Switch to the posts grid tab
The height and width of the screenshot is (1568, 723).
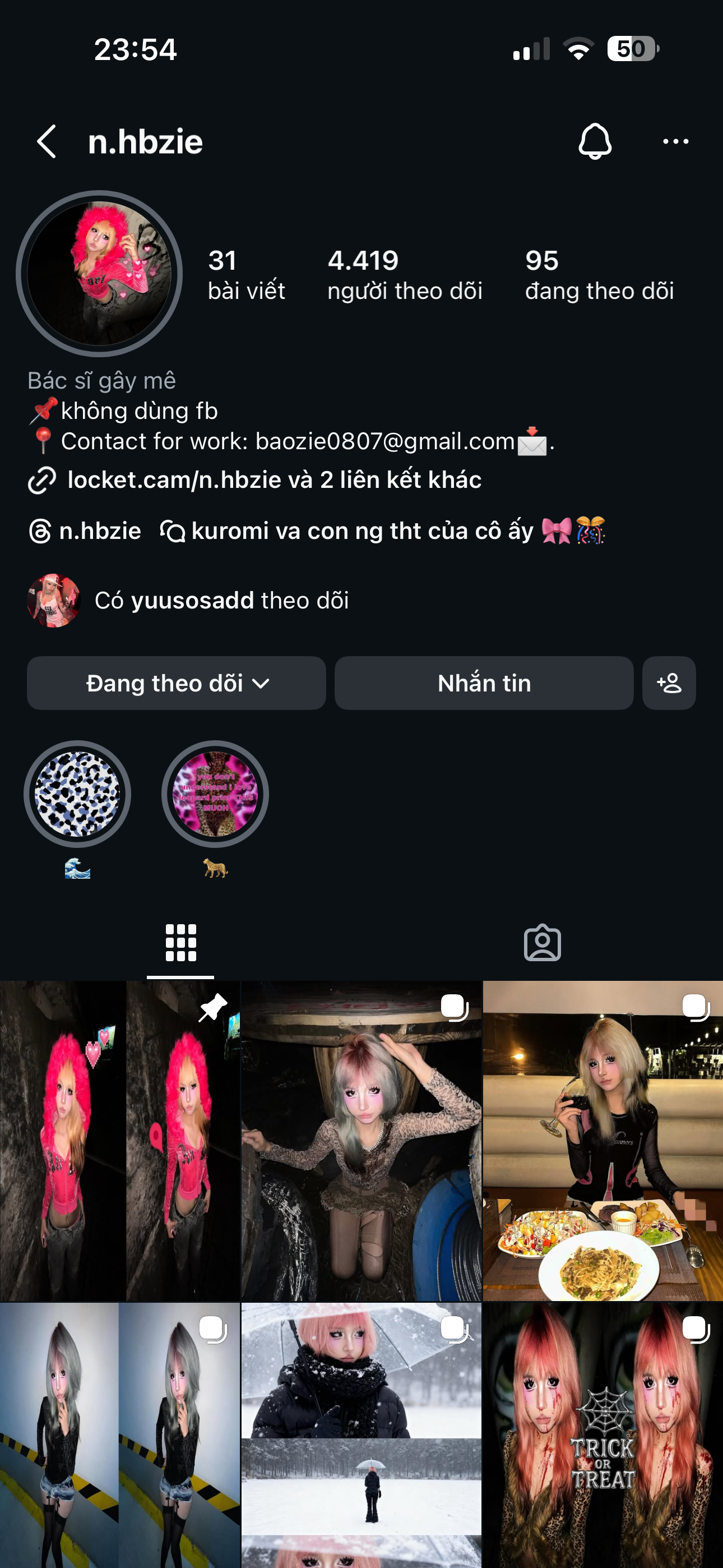point(180,943)
